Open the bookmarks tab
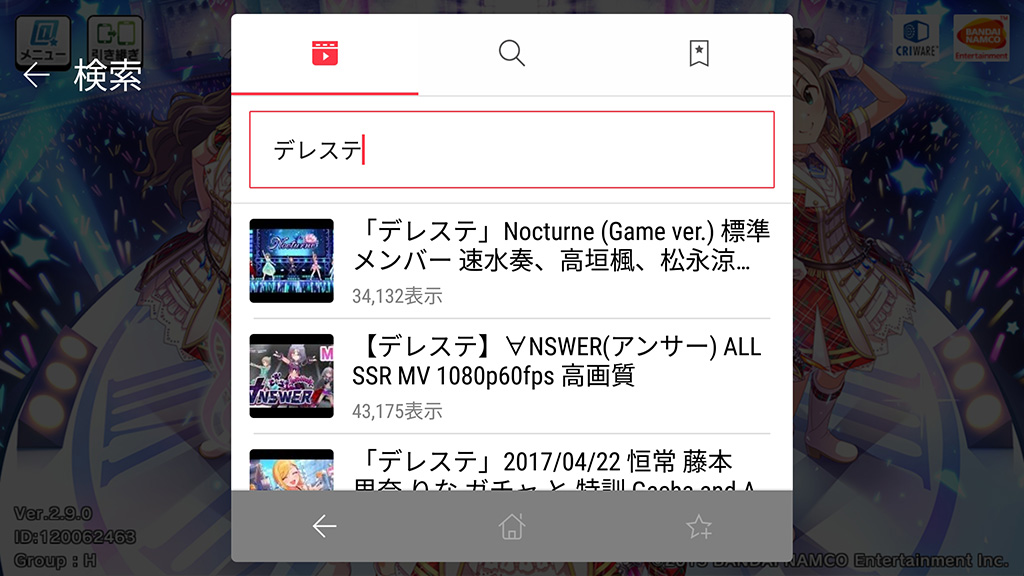 [699, 54]
